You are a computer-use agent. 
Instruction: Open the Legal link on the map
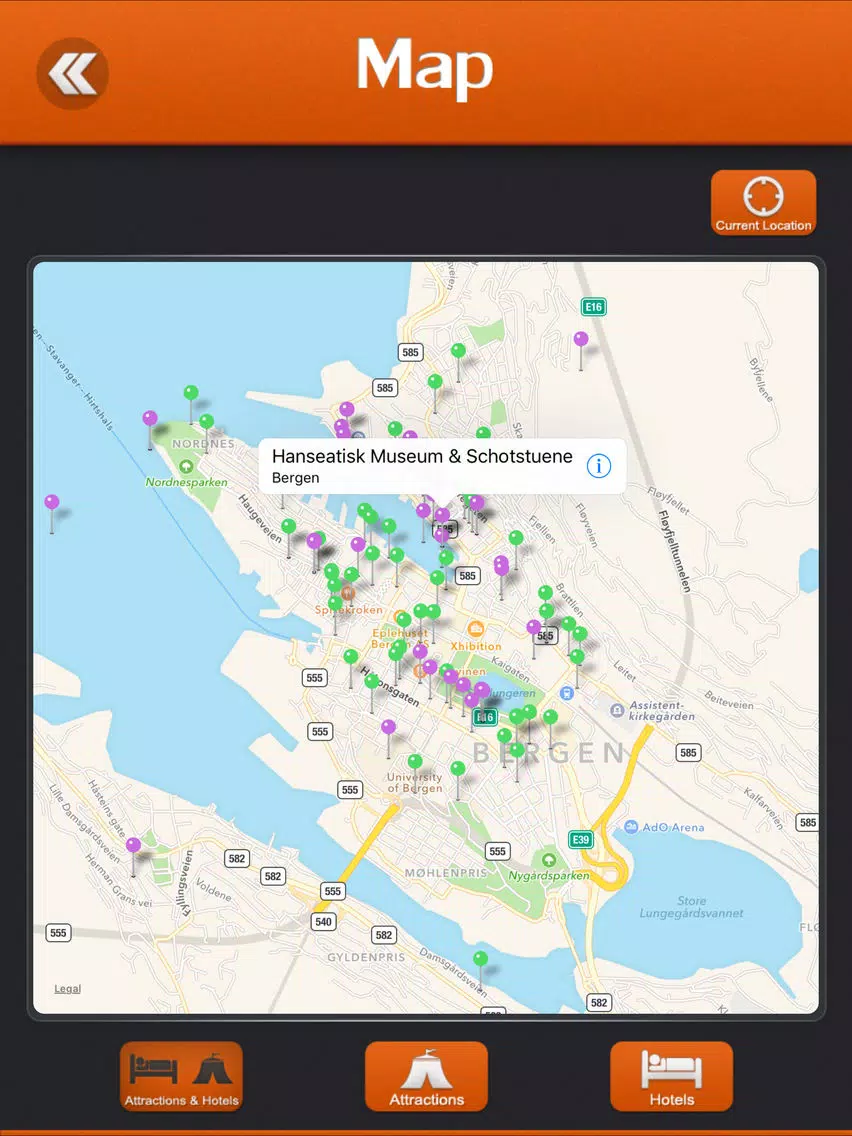pyautogui.click(x=68, y=989)
